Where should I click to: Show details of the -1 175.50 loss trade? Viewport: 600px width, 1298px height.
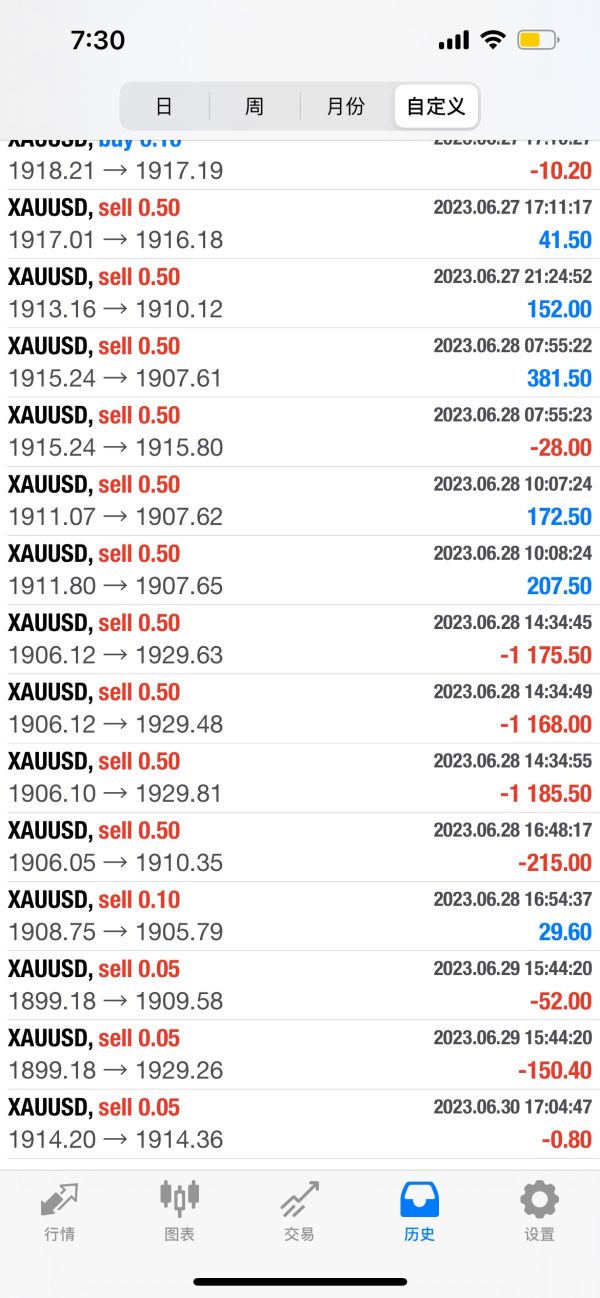tap(300, 638)
